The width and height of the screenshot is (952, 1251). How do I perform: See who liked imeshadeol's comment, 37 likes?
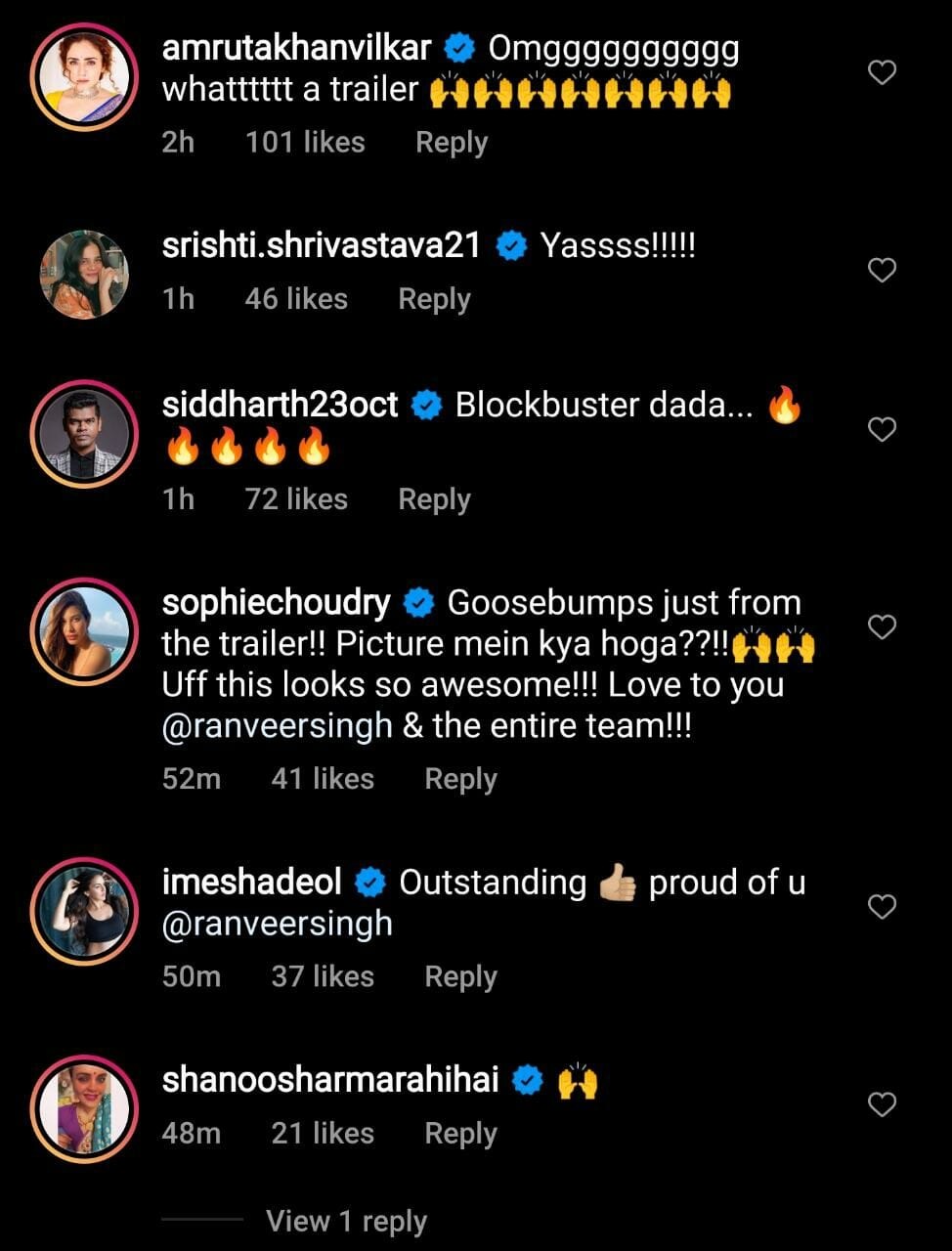323,976
